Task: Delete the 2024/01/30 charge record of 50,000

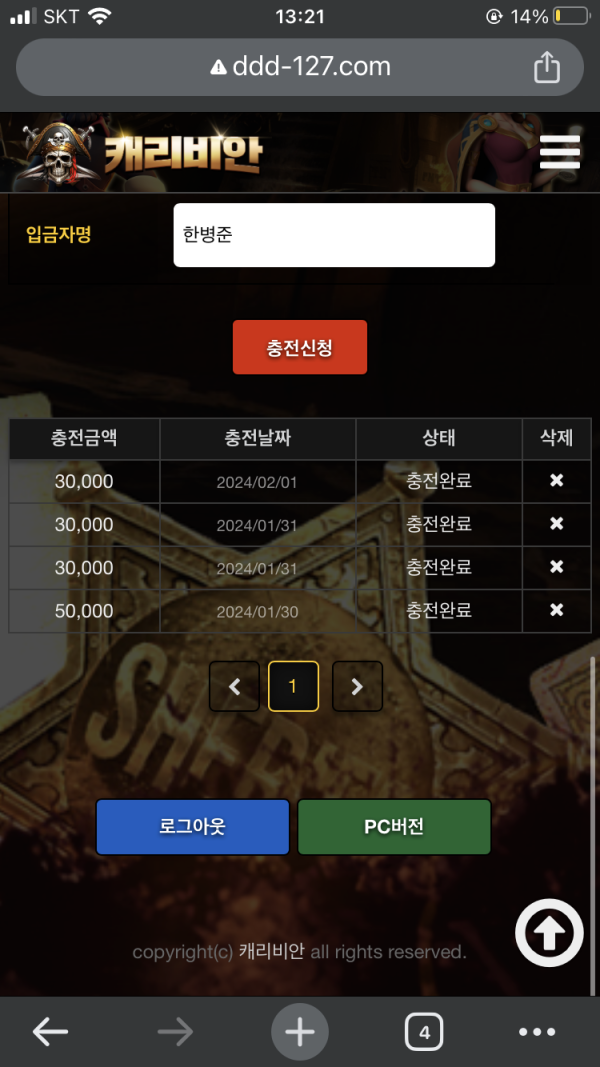Action: (x=556, y=610)
